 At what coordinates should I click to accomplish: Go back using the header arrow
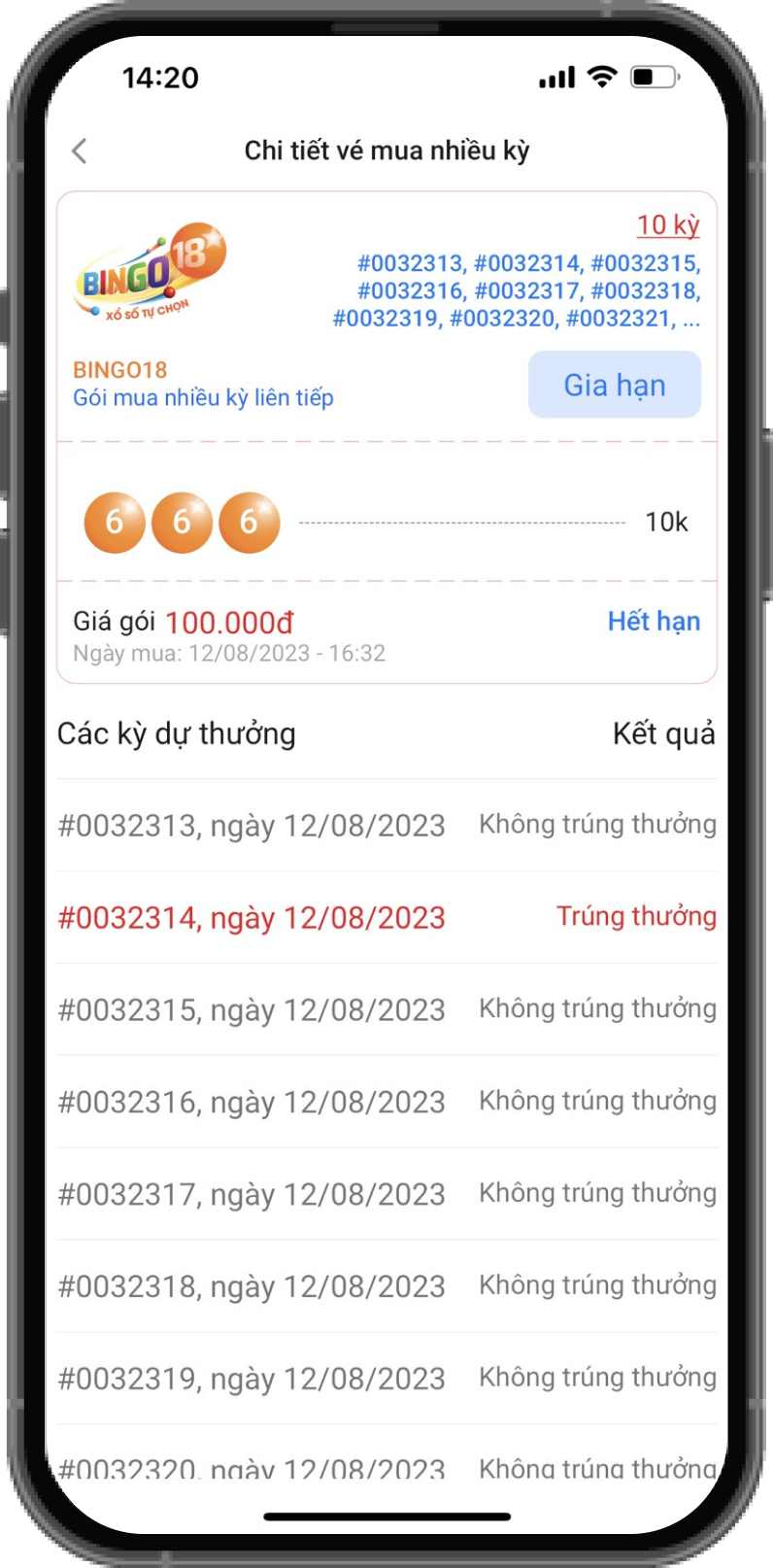80,151
